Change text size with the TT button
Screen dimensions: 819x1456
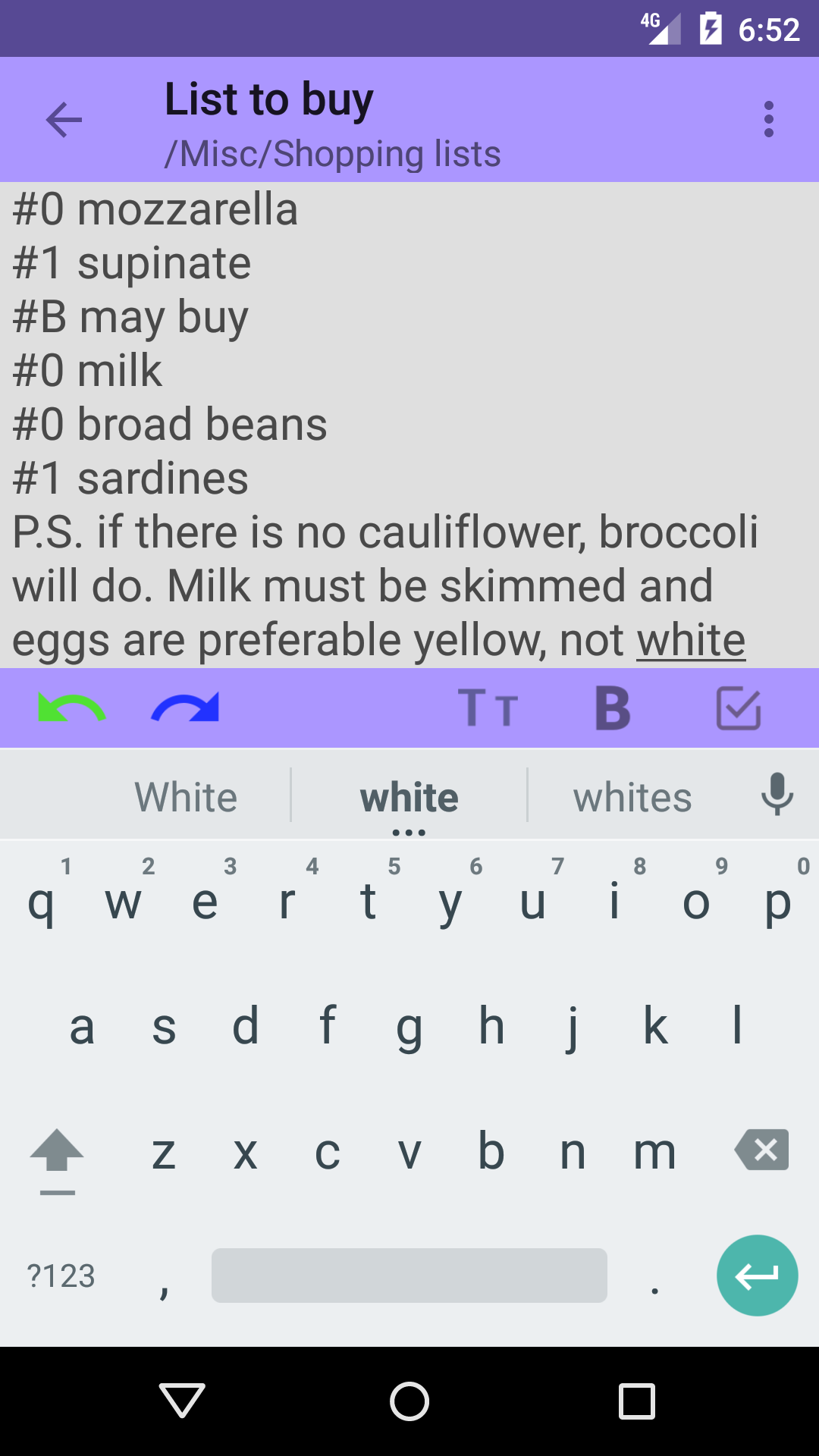tap(488, 708)
